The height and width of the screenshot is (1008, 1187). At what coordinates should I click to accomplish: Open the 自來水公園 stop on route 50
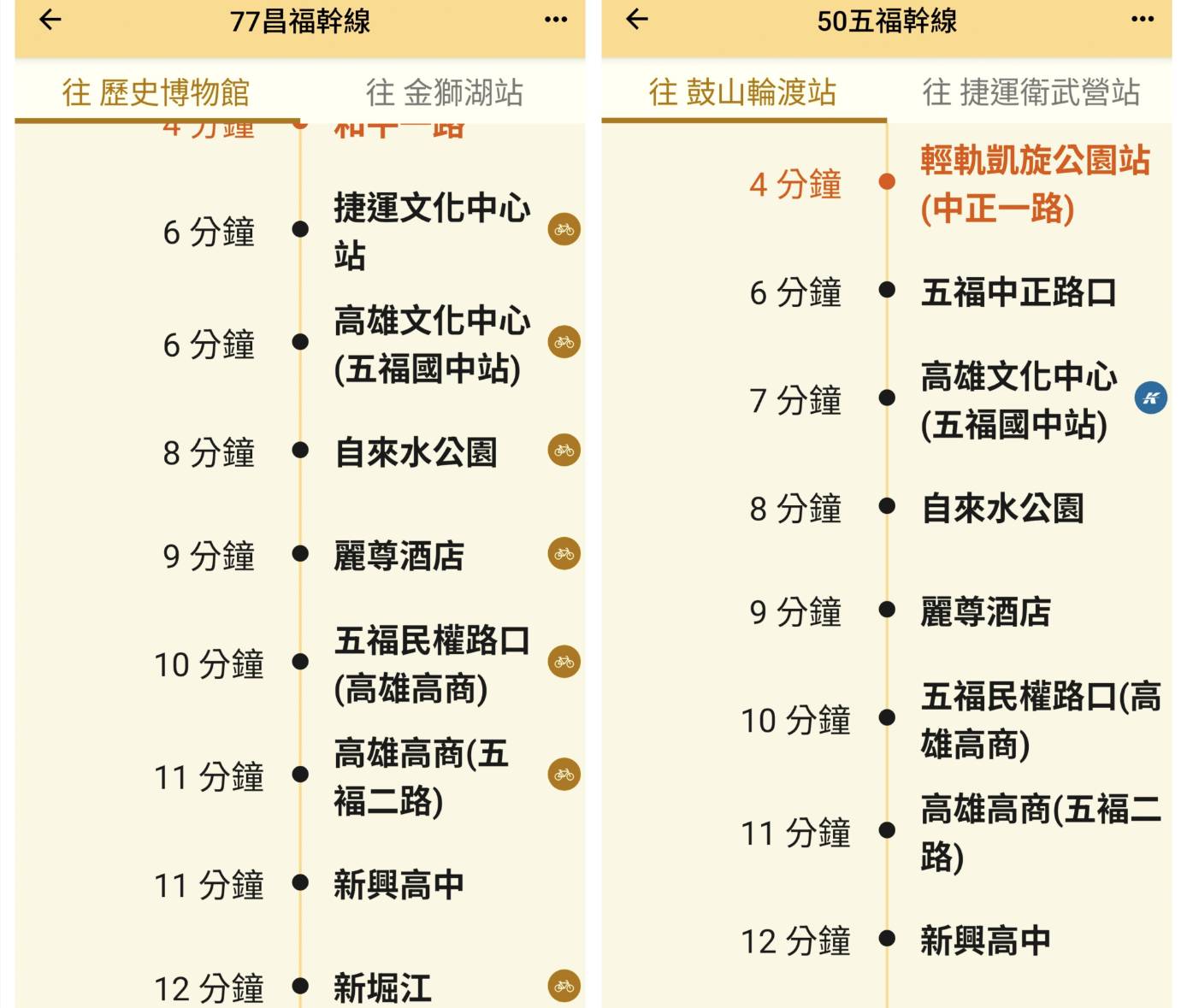(x=1001, y=509)
